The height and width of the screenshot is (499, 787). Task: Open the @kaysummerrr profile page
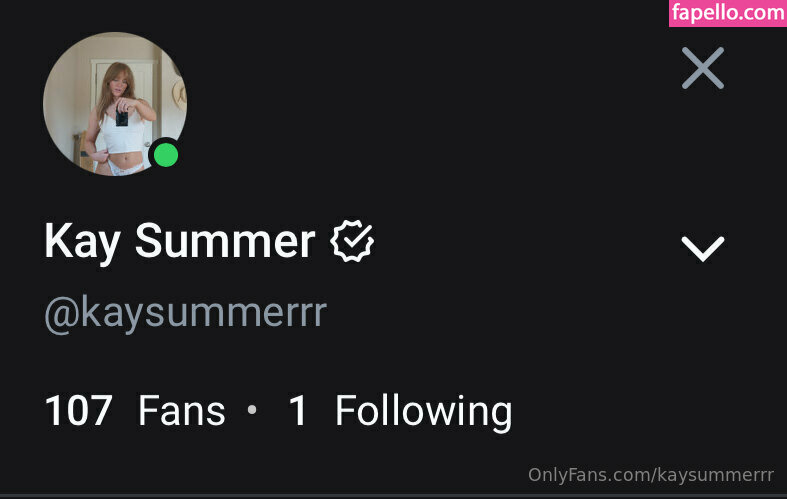185,313
